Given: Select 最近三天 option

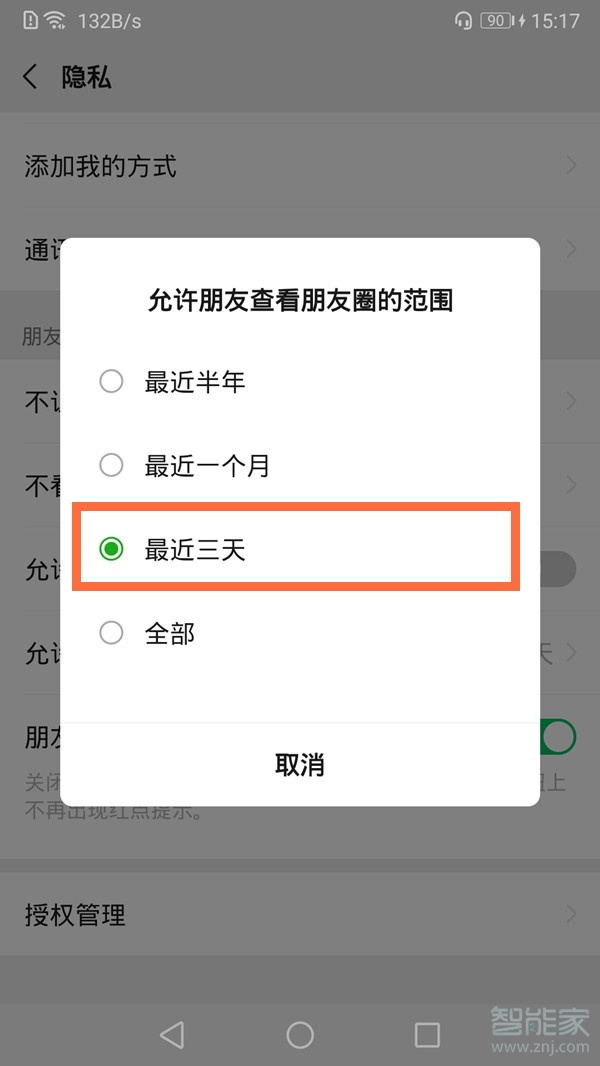Looking at the screenshot, I should [195, 549].
